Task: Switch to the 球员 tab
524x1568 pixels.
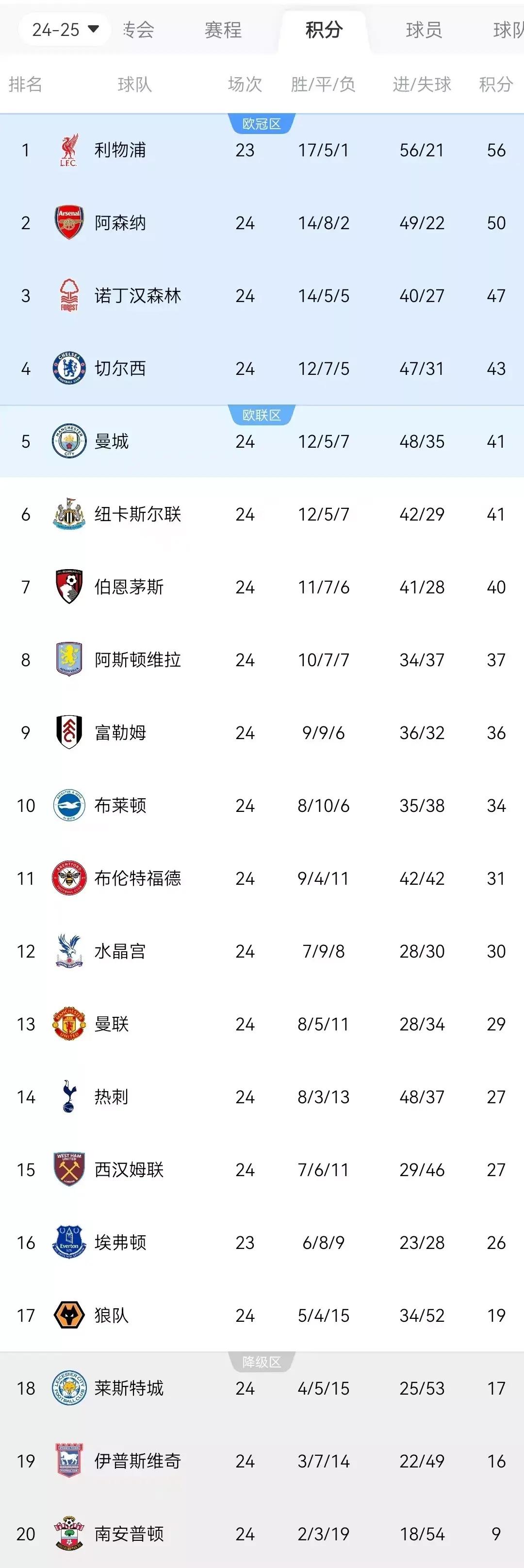Action: click(423, 29)
